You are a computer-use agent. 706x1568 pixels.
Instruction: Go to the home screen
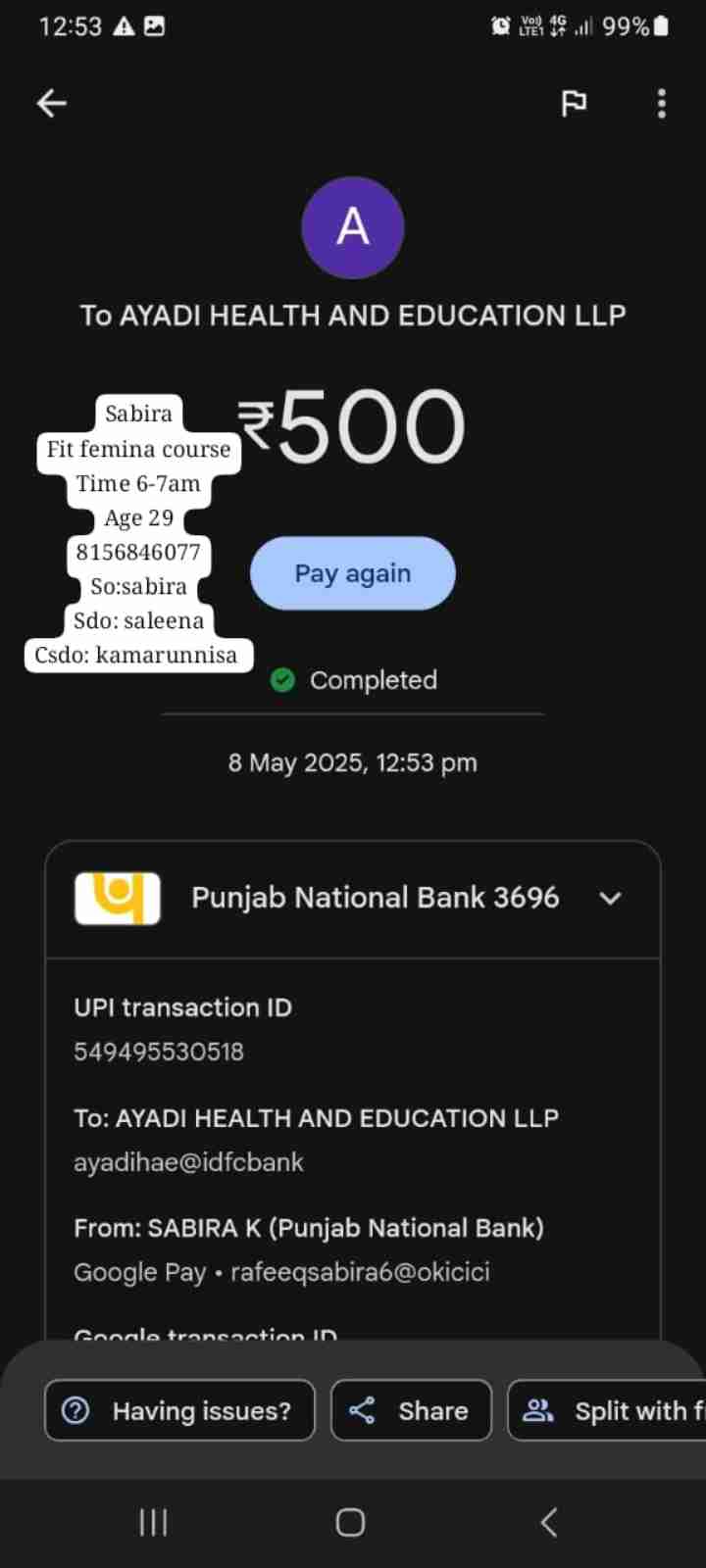(350, 1522)
